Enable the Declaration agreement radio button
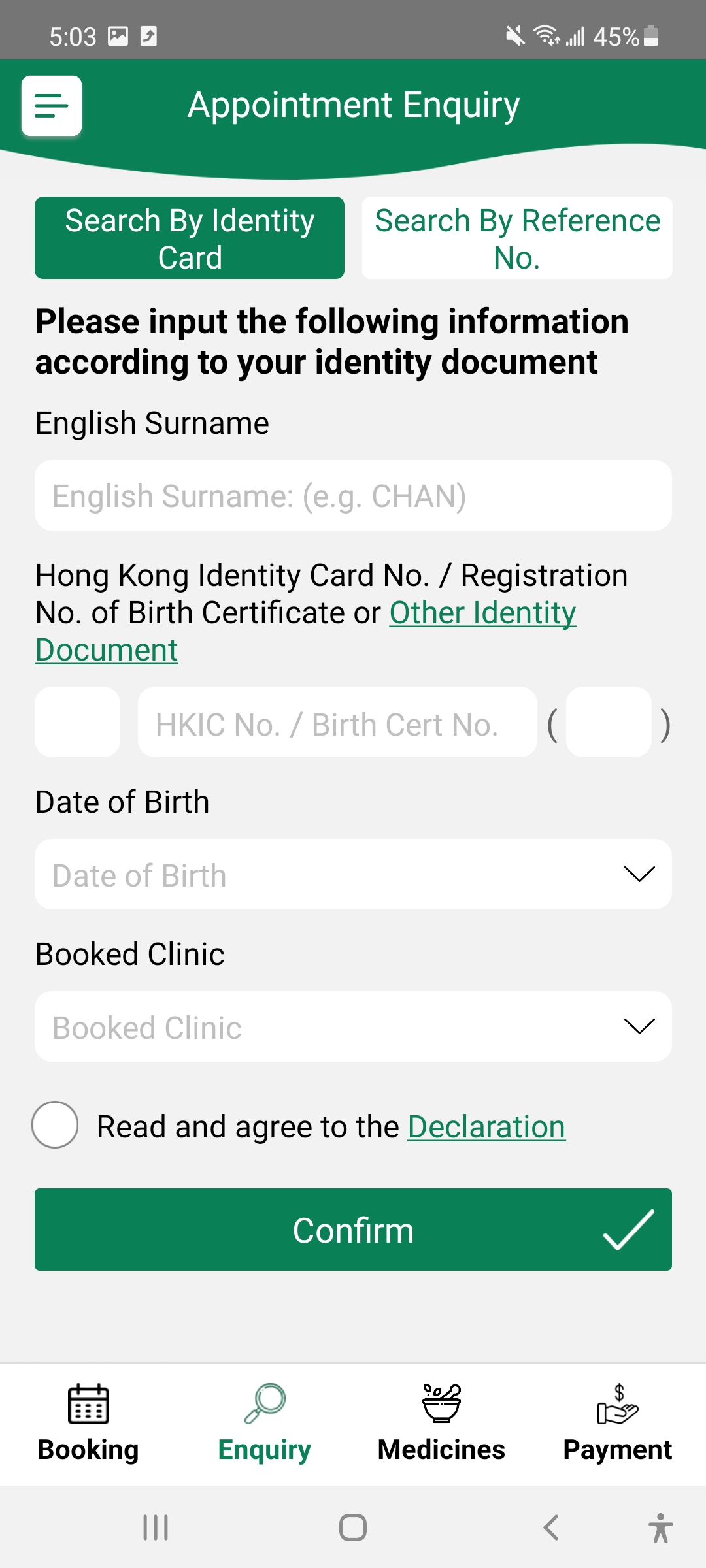706x1568 pixels. 55,1125
